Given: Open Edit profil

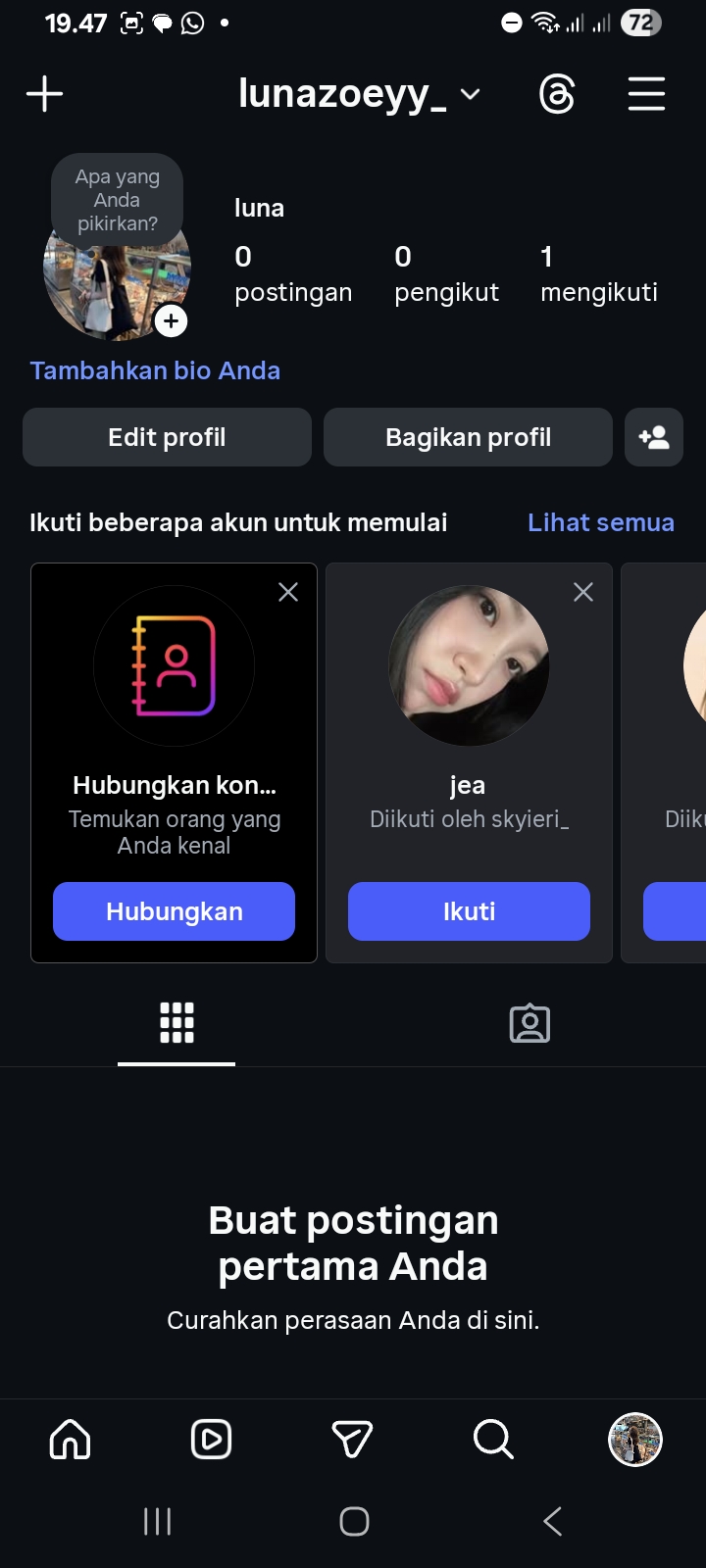Looking at the screenshot, I should (167, 437).
